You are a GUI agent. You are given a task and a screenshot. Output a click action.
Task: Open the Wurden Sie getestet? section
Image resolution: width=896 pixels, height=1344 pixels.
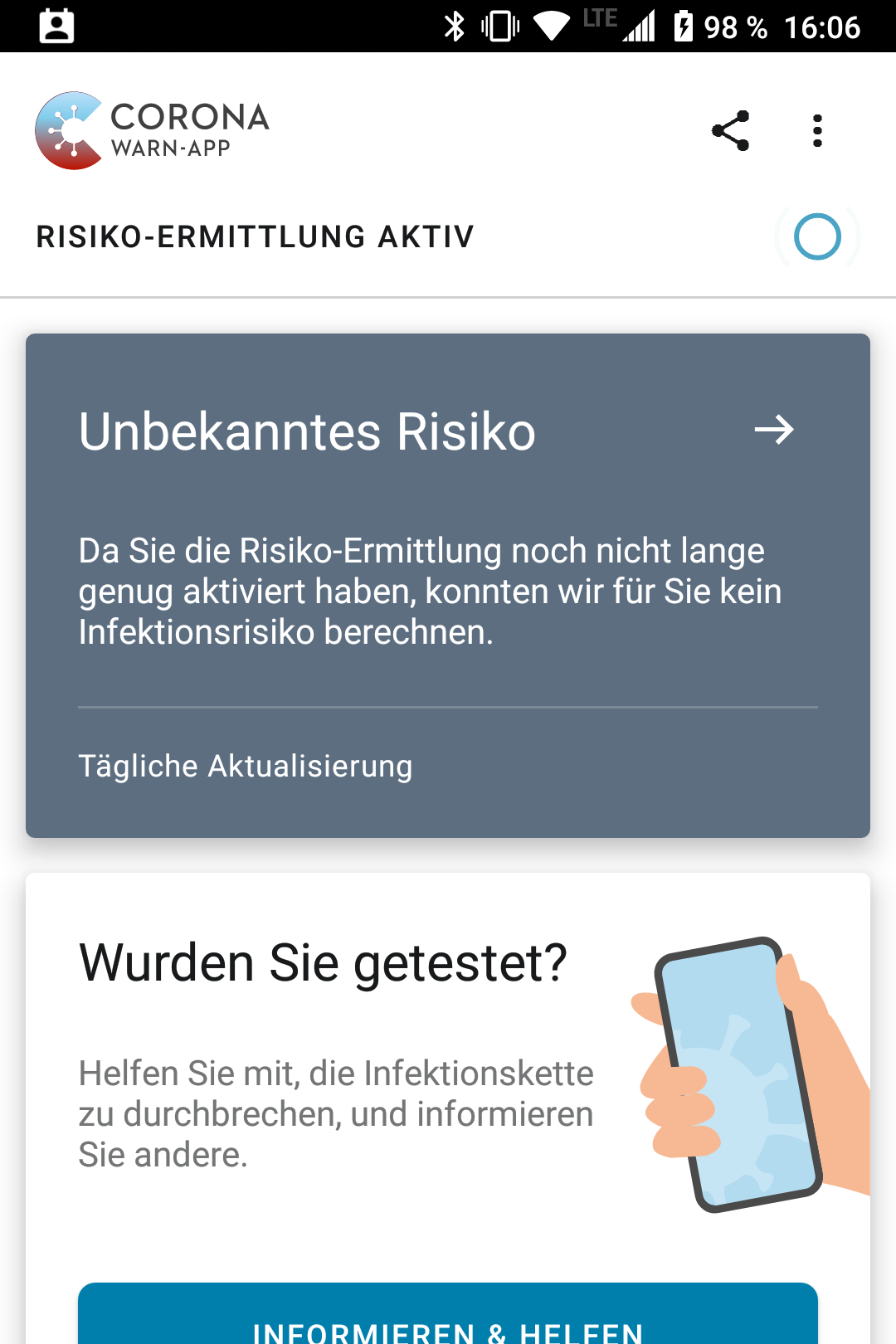point(322,961)
